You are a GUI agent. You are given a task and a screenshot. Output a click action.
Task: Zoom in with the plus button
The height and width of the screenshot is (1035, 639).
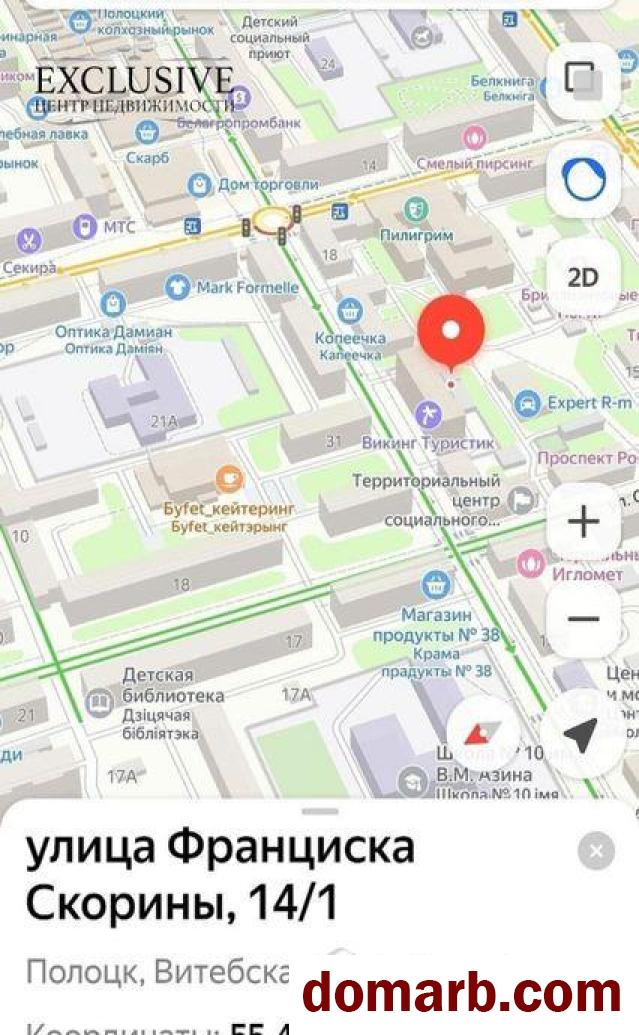[x=582, y=522]
